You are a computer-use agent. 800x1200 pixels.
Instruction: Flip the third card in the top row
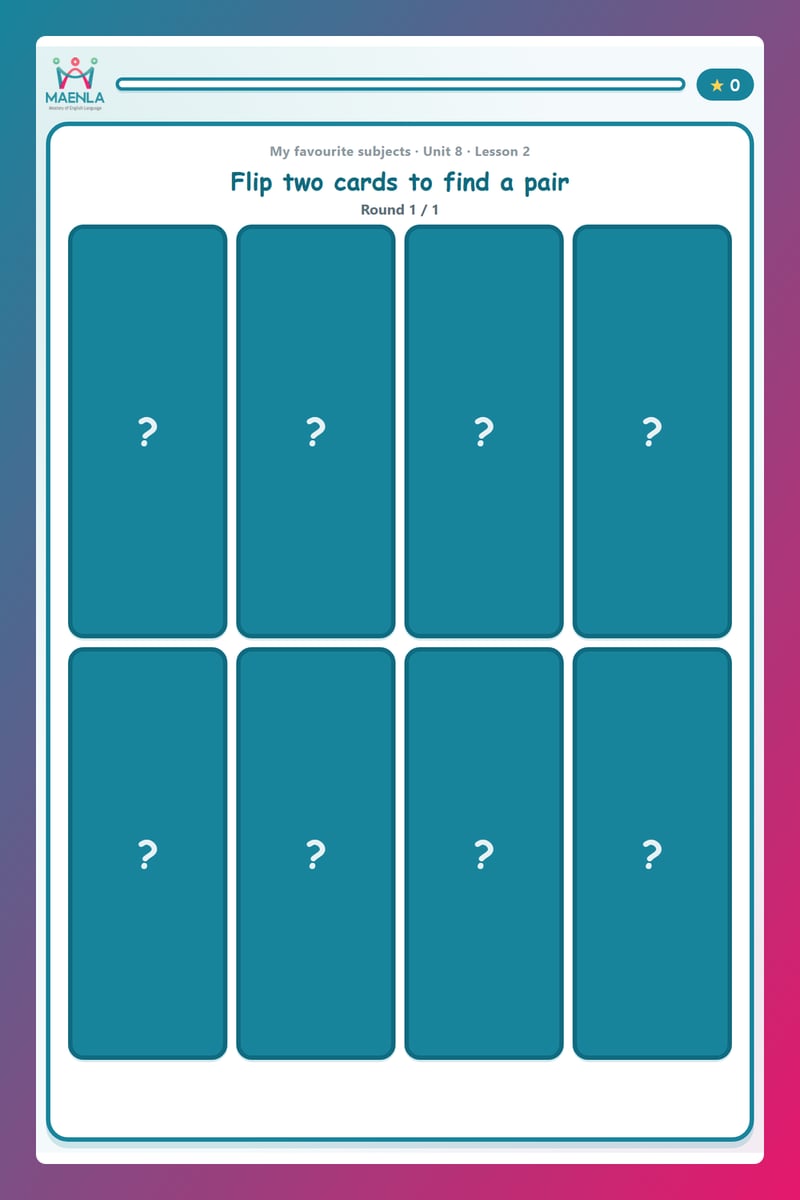tap(484, 431)
